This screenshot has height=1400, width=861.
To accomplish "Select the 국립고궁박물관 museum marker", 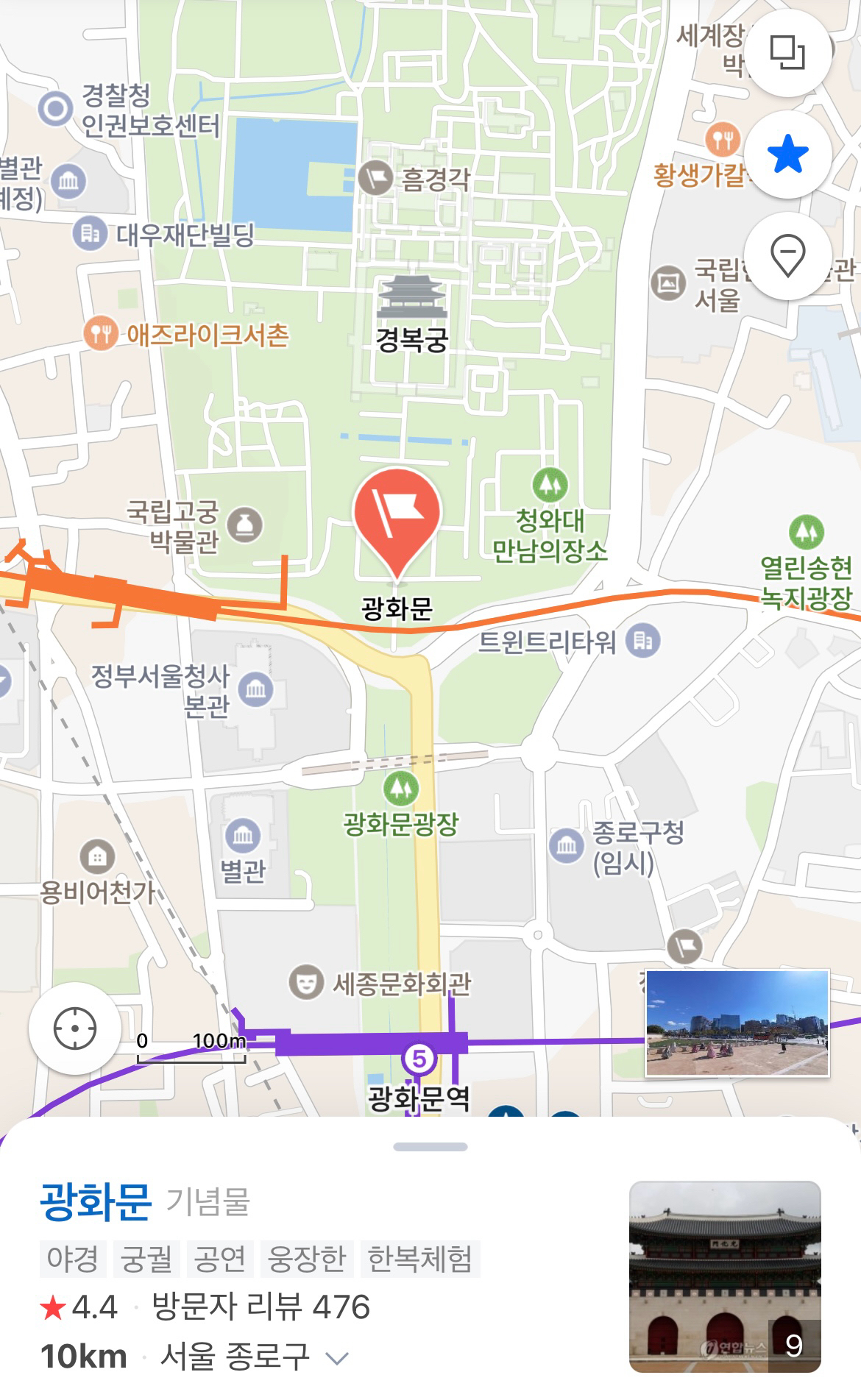I will [x=245, y=525].
